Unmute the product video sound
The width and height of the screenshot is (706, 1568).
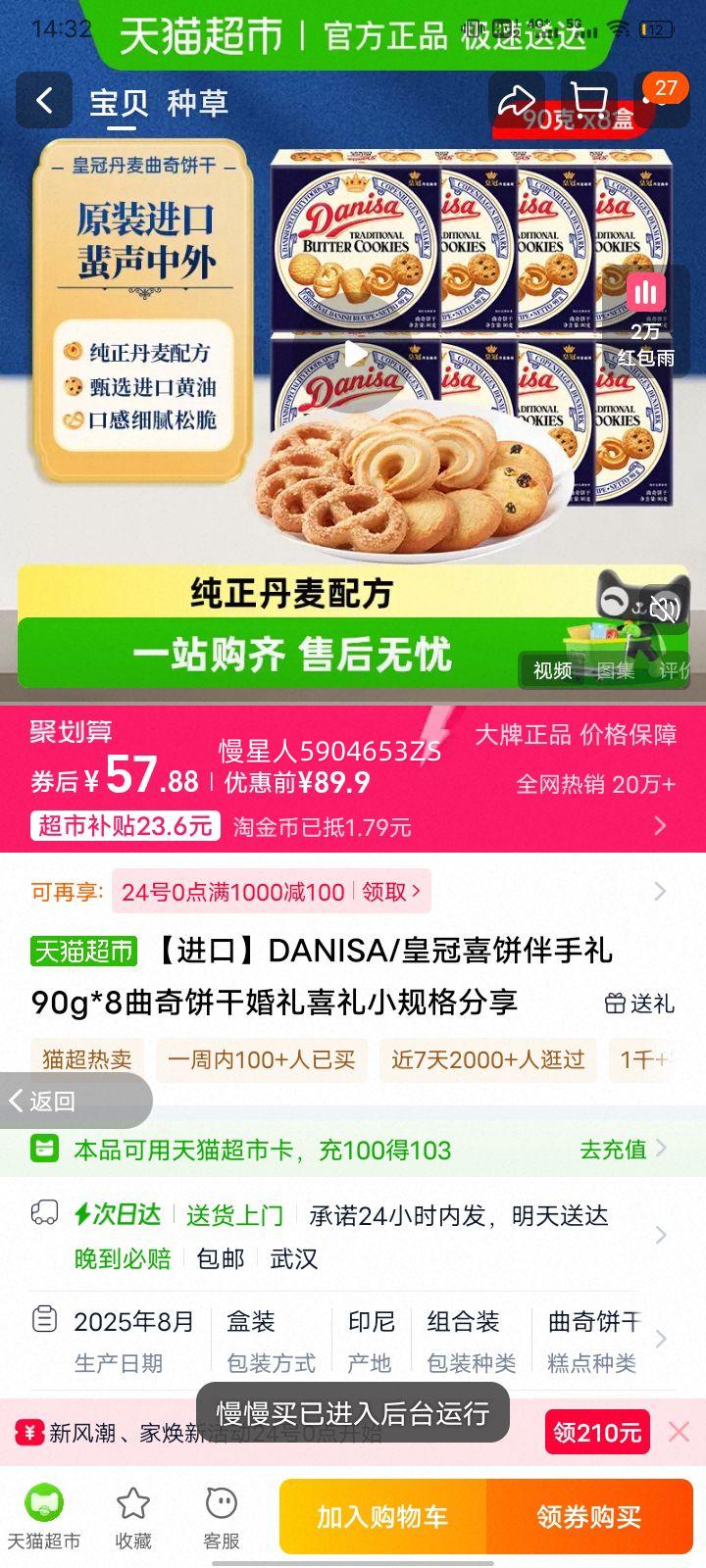(666, 609)
